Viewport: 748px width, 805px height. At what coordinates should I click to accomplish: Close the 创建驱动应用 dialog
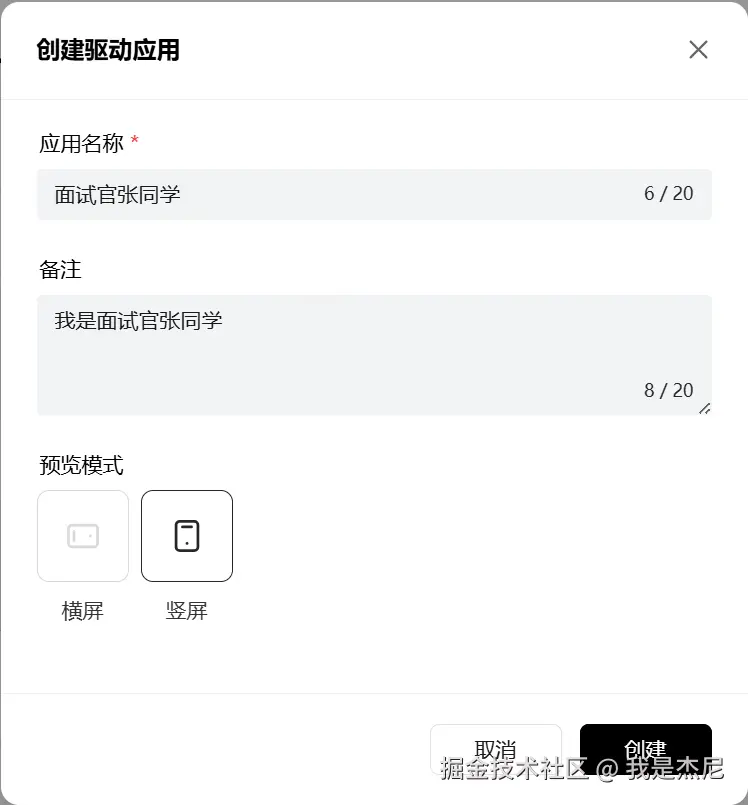point(698,50)
